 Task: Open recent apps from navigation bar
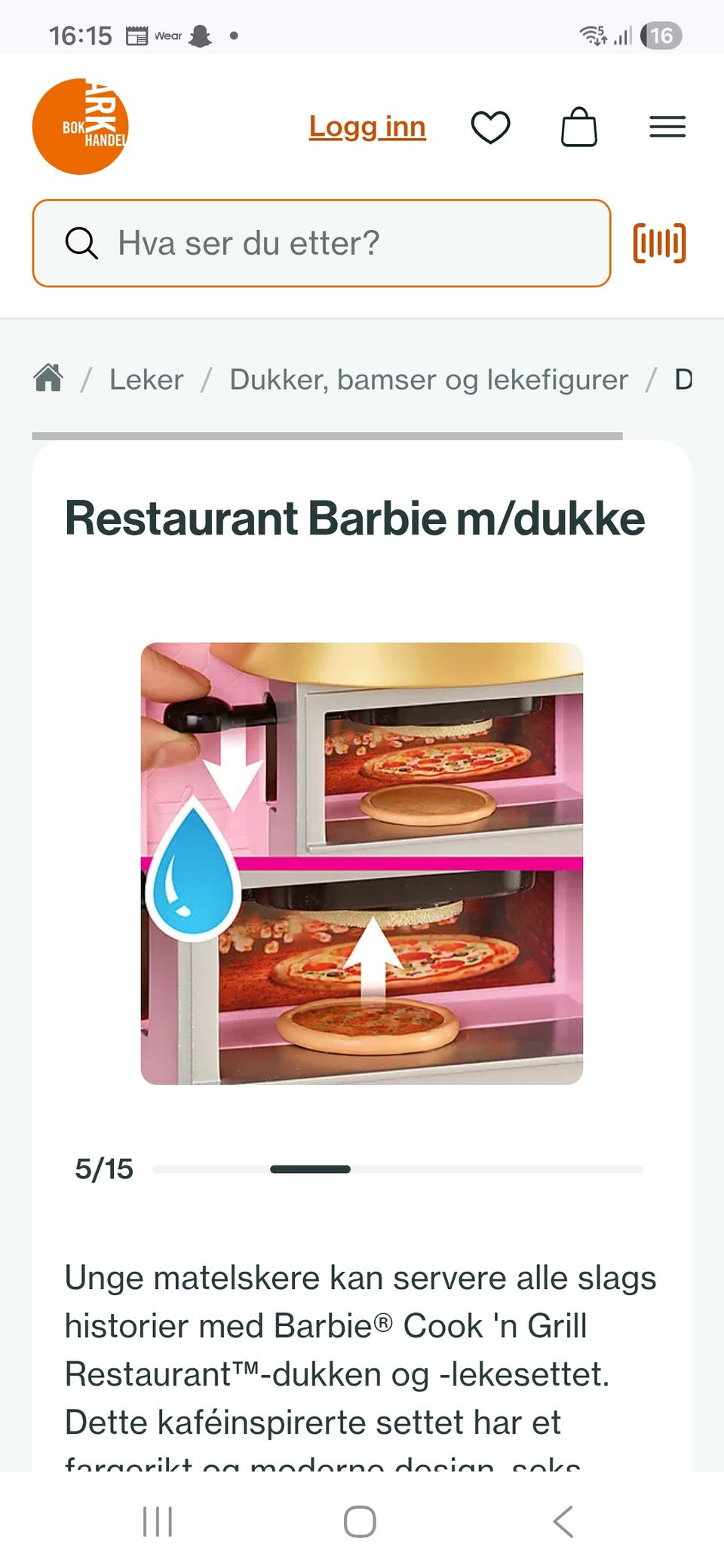[156, 1521]
